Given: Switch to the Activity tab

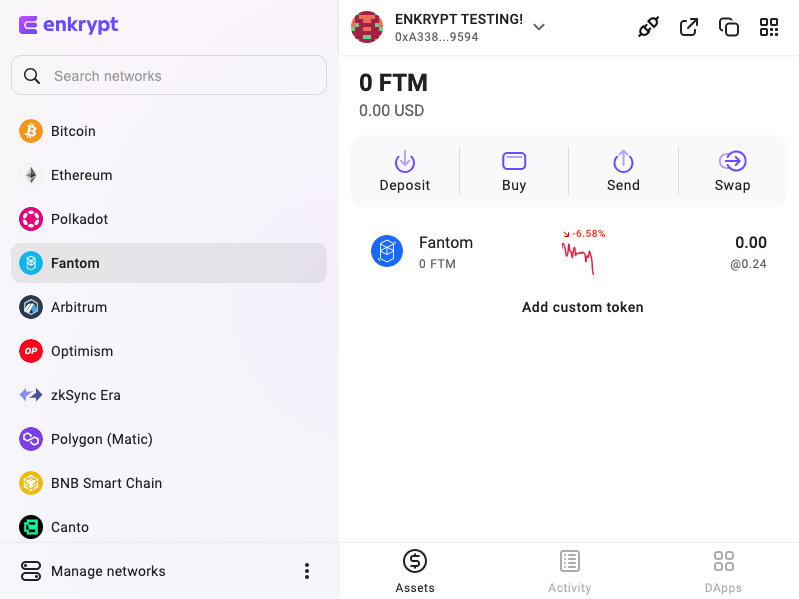Looking at the screenshot, I should tap(569, 571).
